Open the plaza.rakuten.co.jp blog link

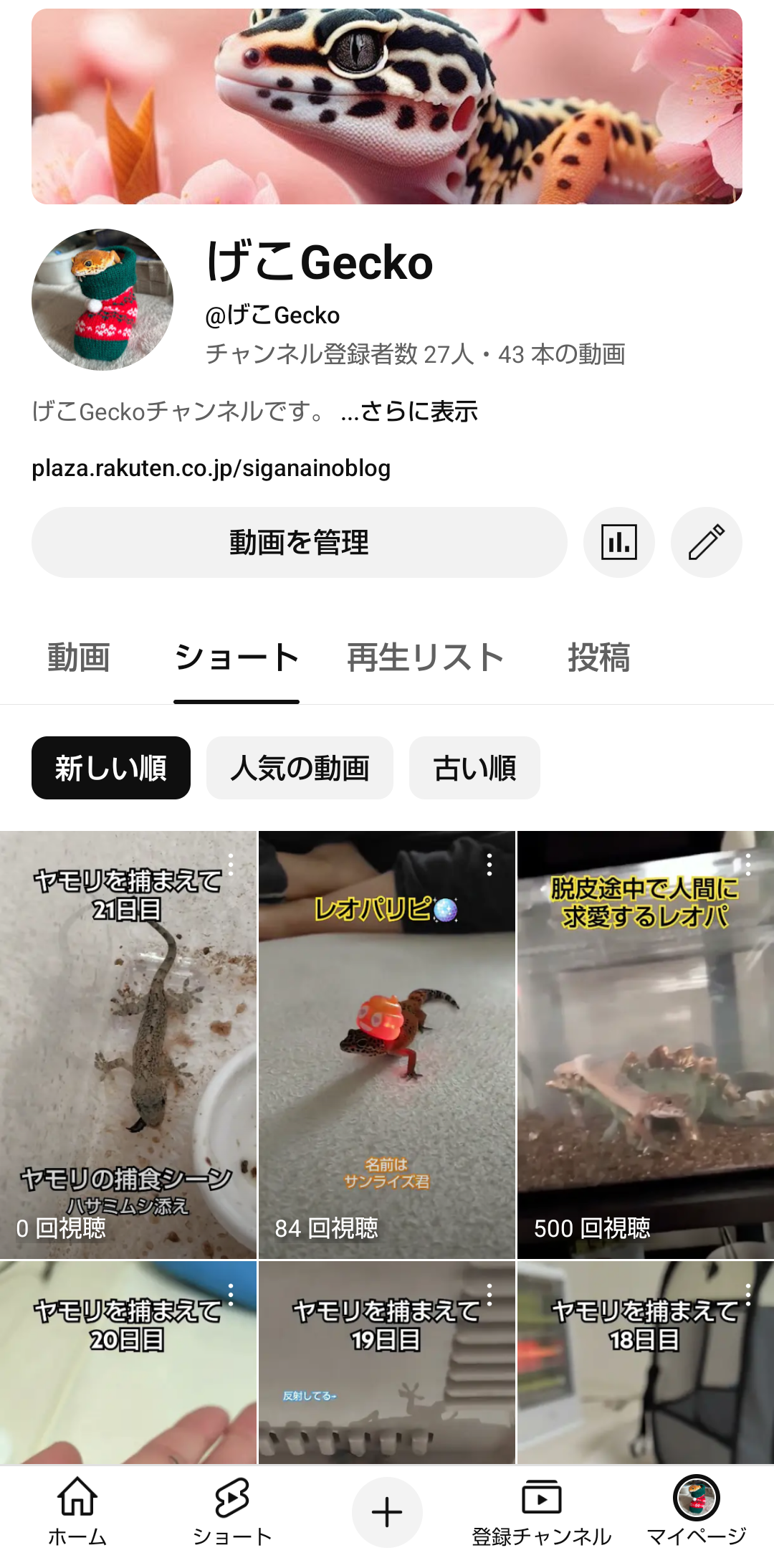[x=211, y=468]
